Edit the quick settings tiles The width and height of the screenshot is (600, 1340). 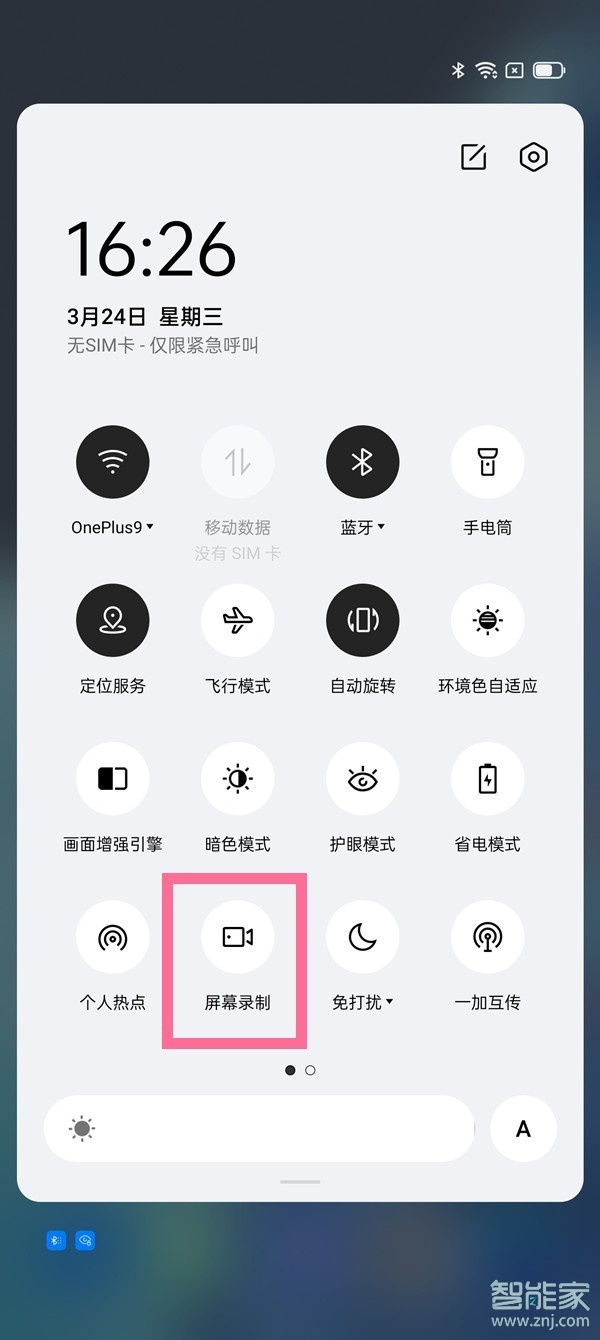point(473,157)
